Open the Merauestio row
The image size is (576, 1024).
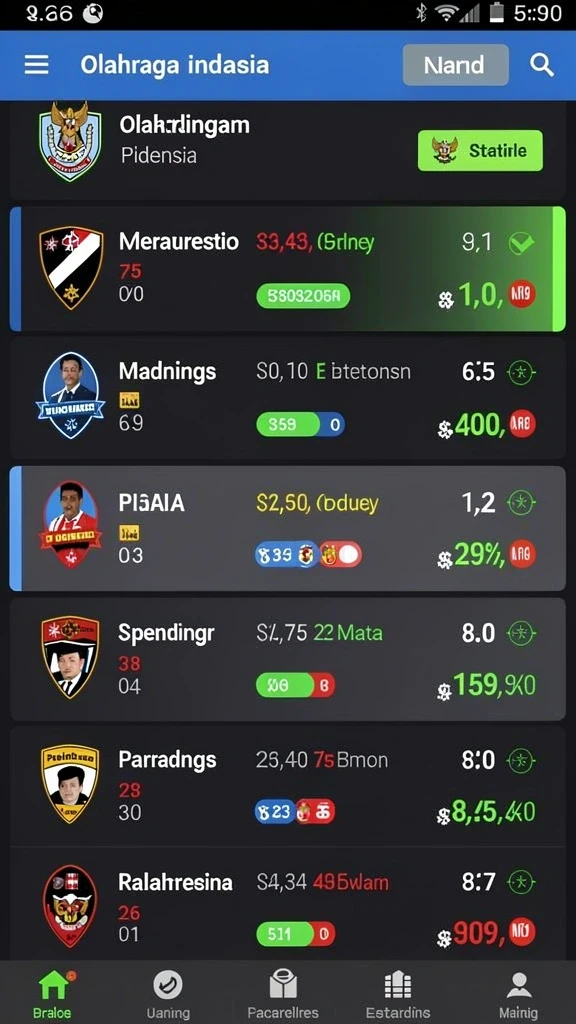coord(287,268)
